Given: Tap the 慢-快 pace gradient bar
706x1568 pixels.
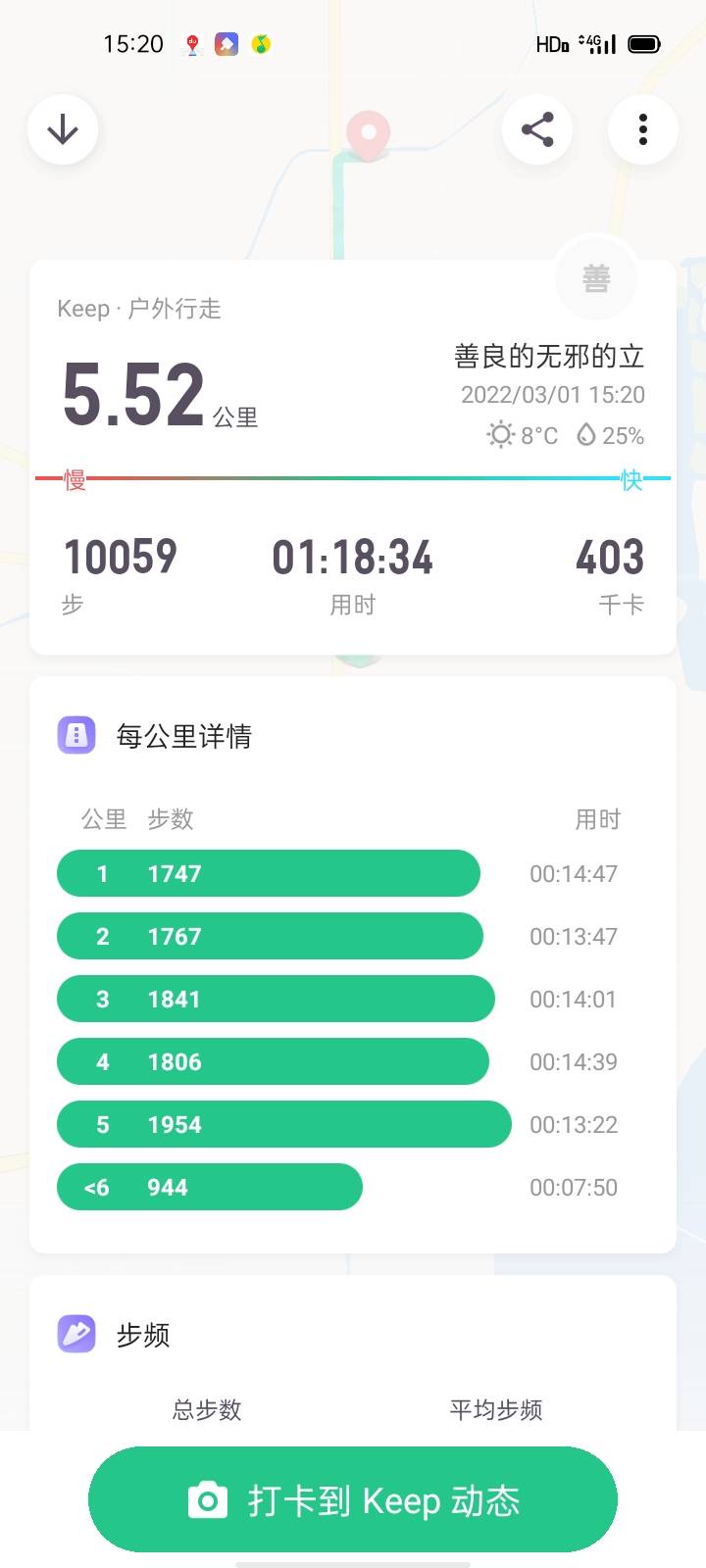Looking at the screenshot, I should point(353,478).
